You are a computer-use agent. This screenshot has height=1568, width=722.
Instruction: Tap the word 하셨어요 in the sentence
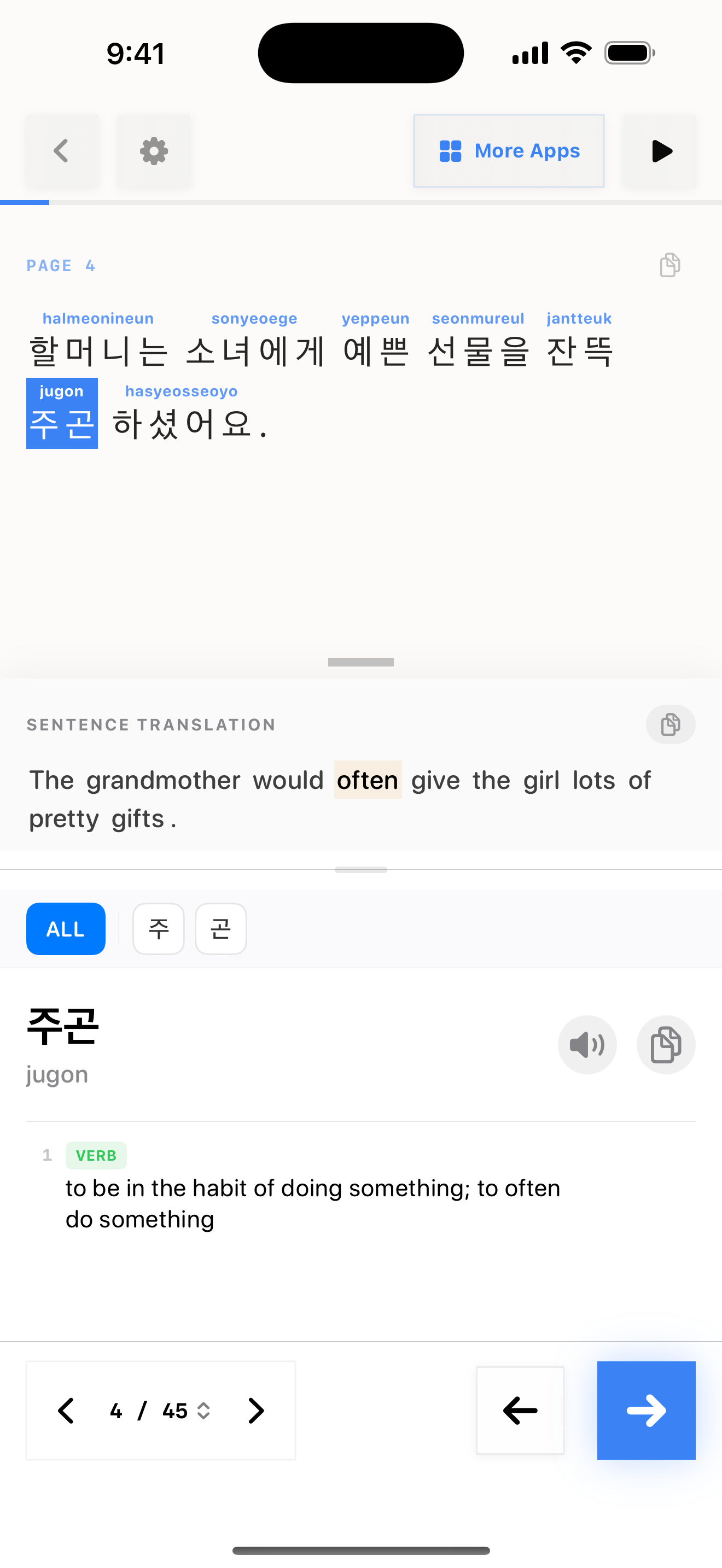182,423
